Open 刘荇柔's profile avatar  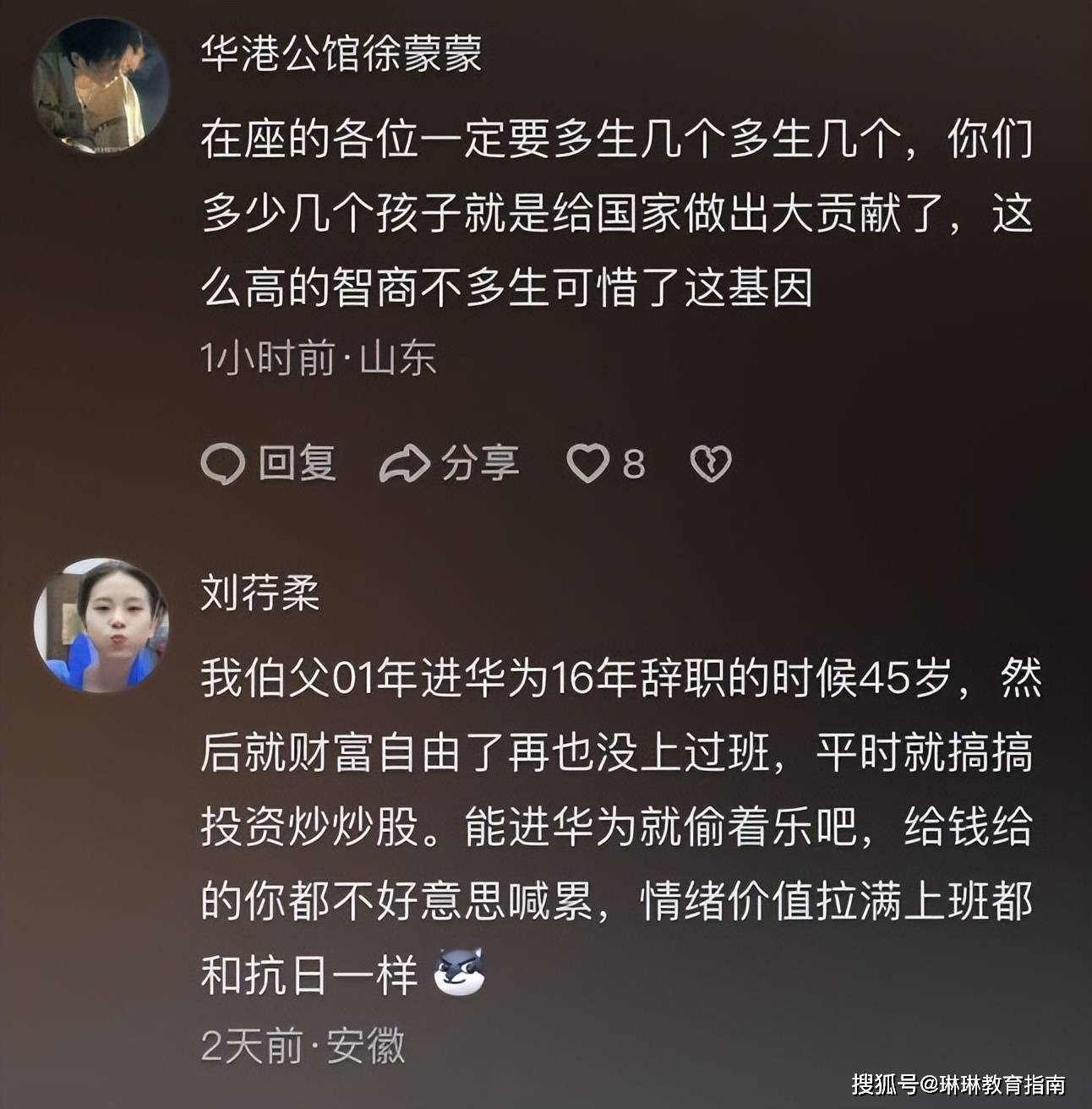101,626
